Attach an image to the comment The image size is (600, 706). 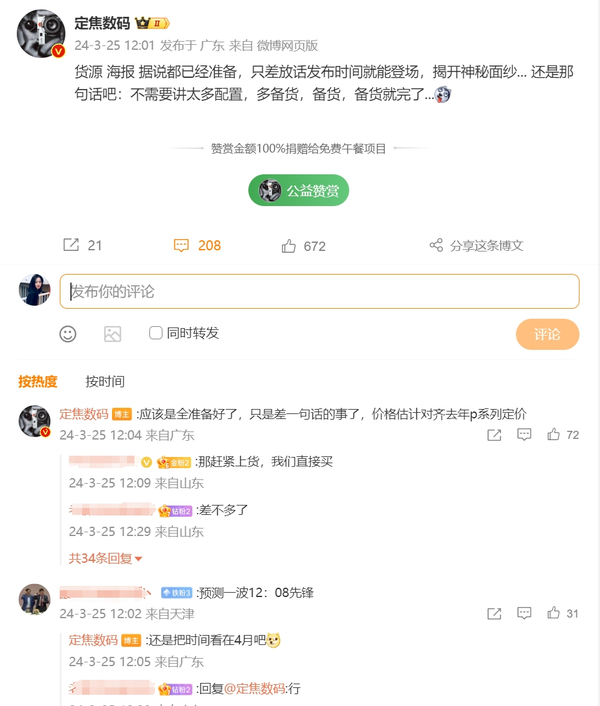pyautogui.click(x=112, y=334)
